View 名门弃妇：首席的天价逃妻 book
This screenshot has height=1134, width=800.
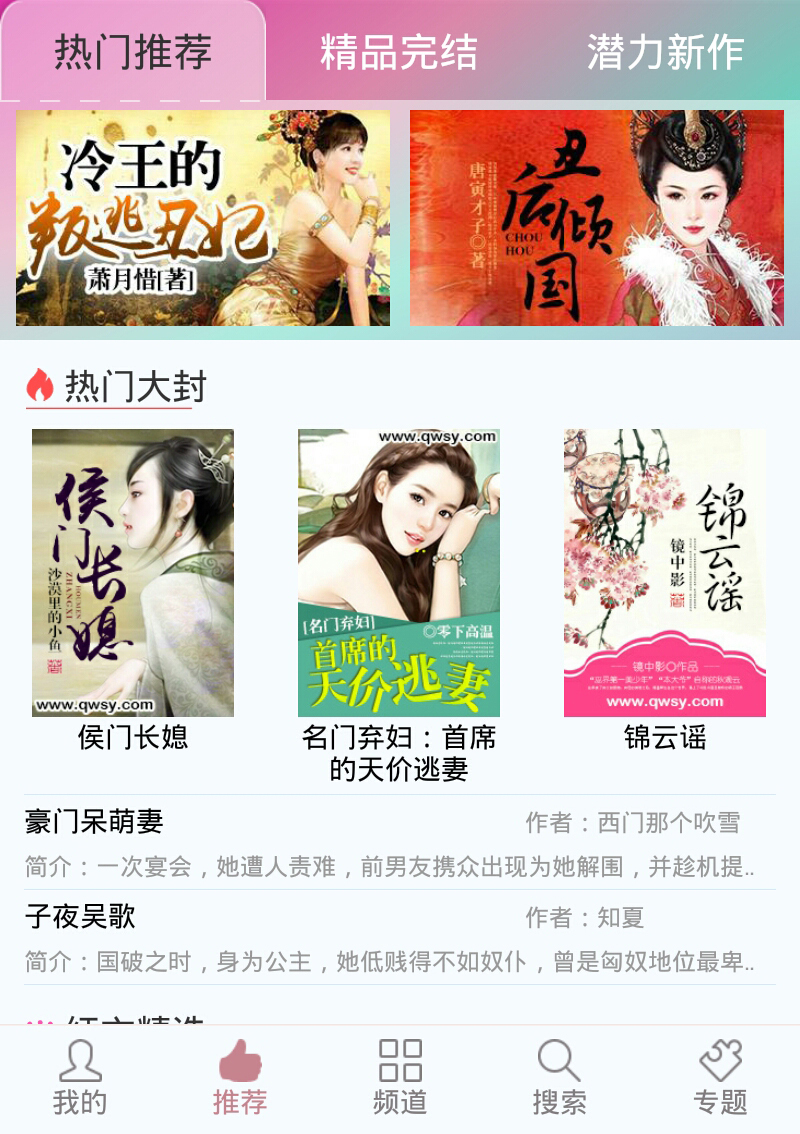click(x=399, y=573)
